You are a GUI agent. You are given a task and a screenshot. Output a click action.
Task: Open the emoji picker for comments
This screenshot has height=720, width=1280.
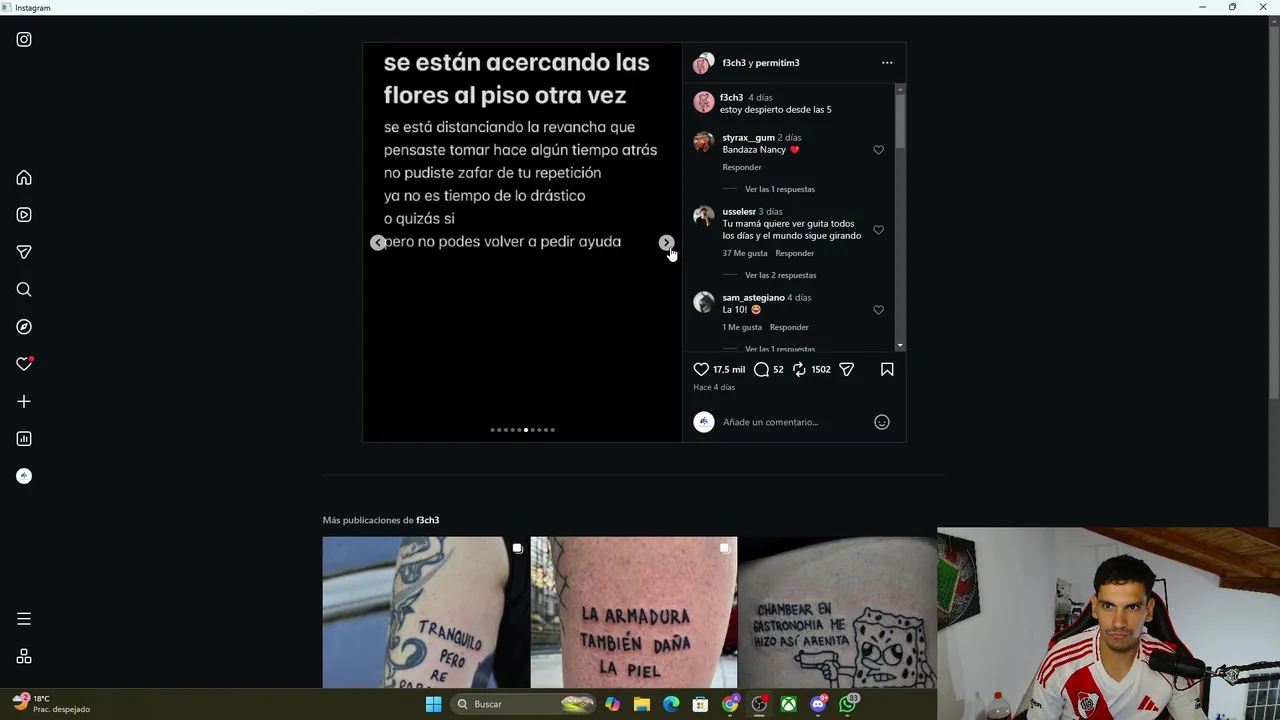click(x=882, y=422)
